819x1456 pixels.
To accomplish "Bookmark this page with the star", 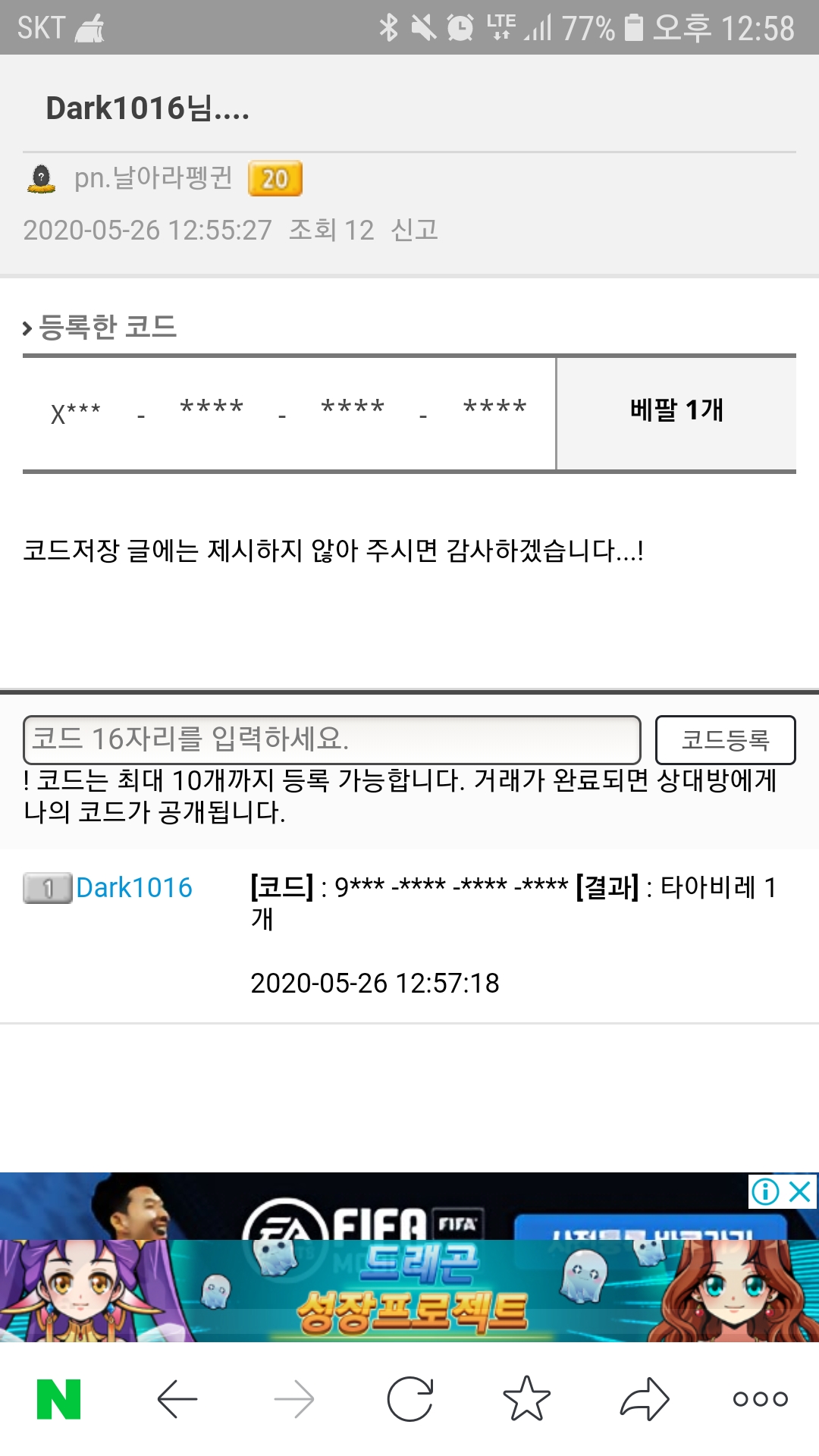I will [526, 1399].
